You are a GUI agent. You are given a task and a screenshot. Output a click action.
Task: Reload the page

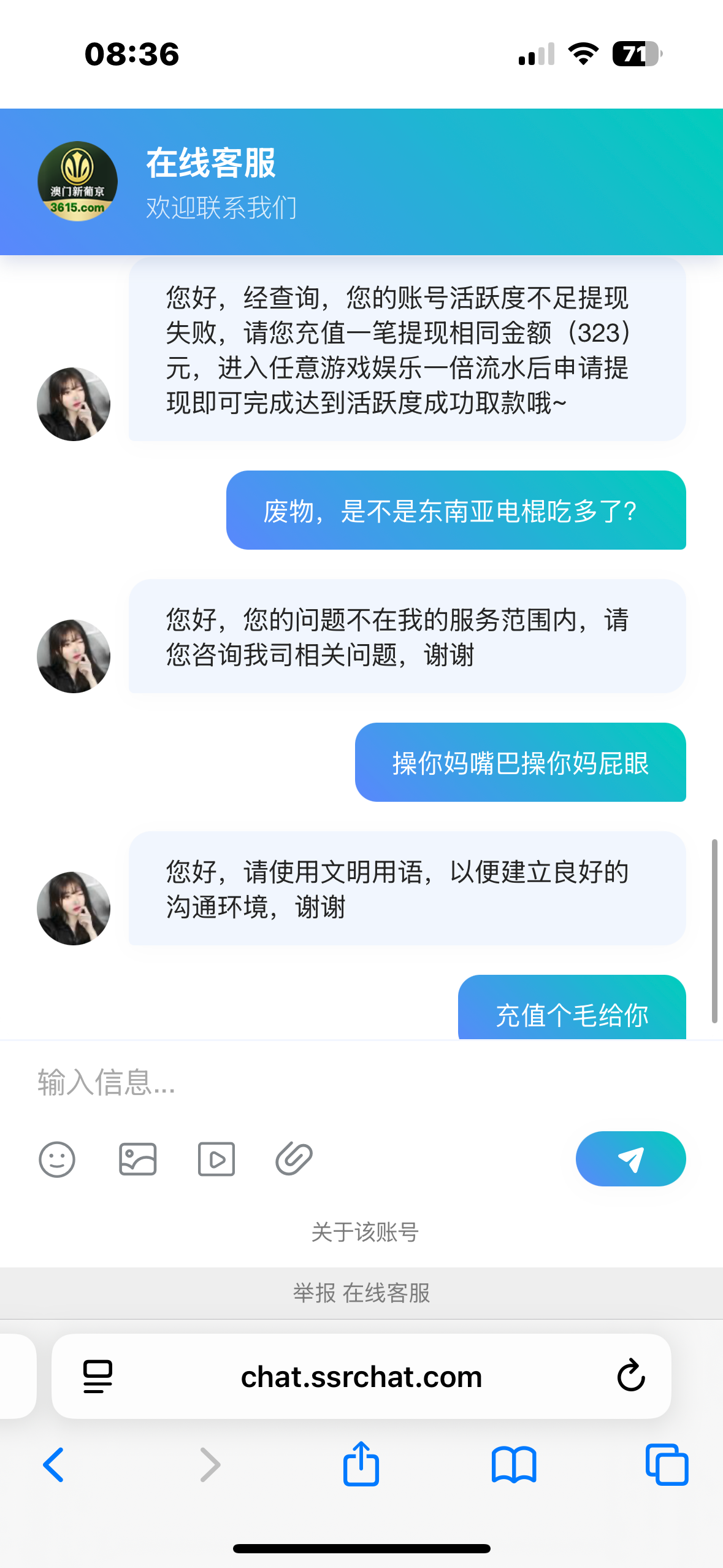[x=630, y=1376]
